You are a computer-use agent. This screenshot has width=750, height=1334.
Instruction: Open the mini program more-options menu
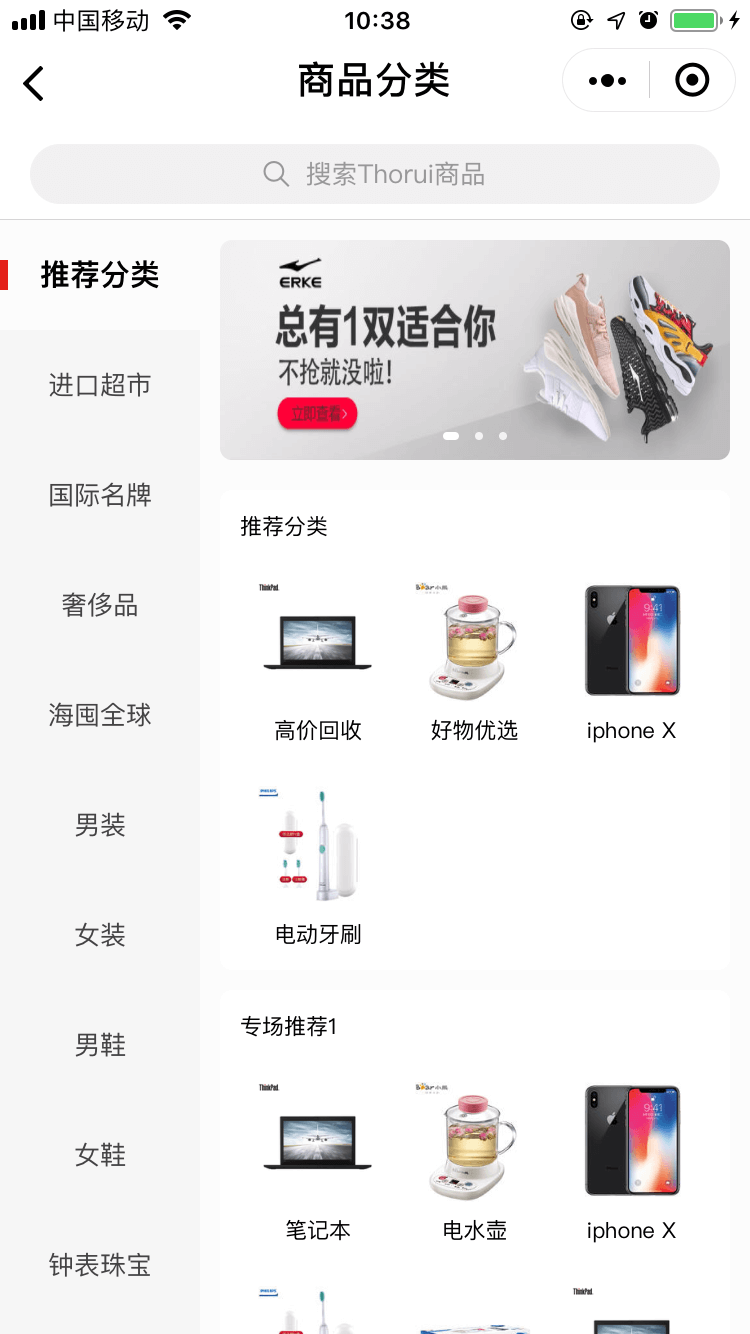[607, 81]
